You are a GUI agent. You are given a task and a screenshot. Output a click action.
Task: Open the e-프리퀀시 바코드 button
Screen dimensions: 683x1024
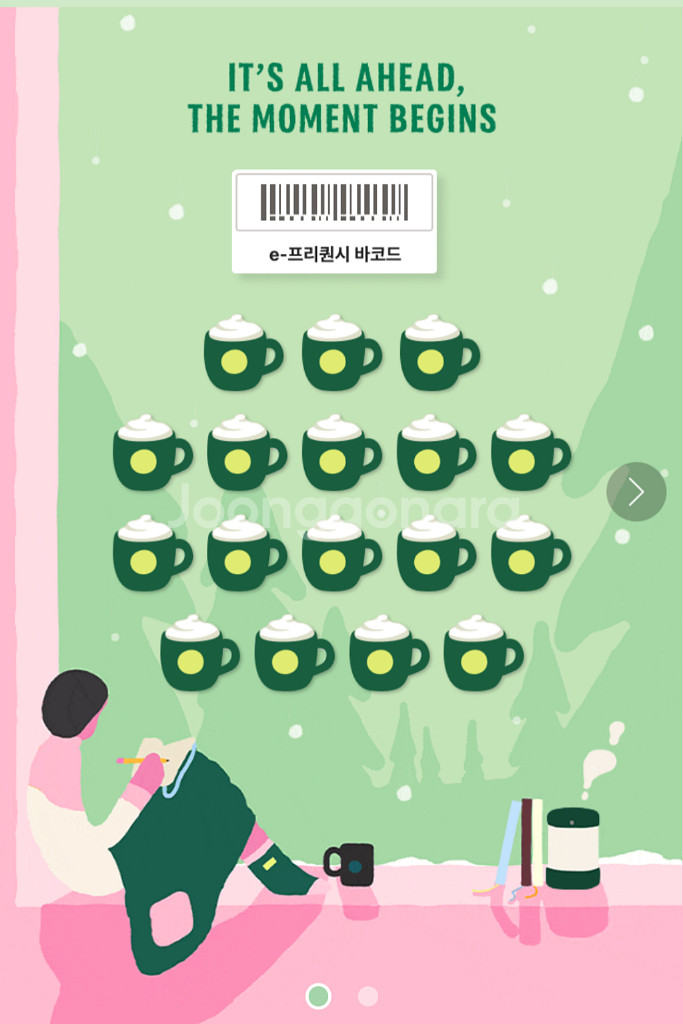[x=334, y=221]
